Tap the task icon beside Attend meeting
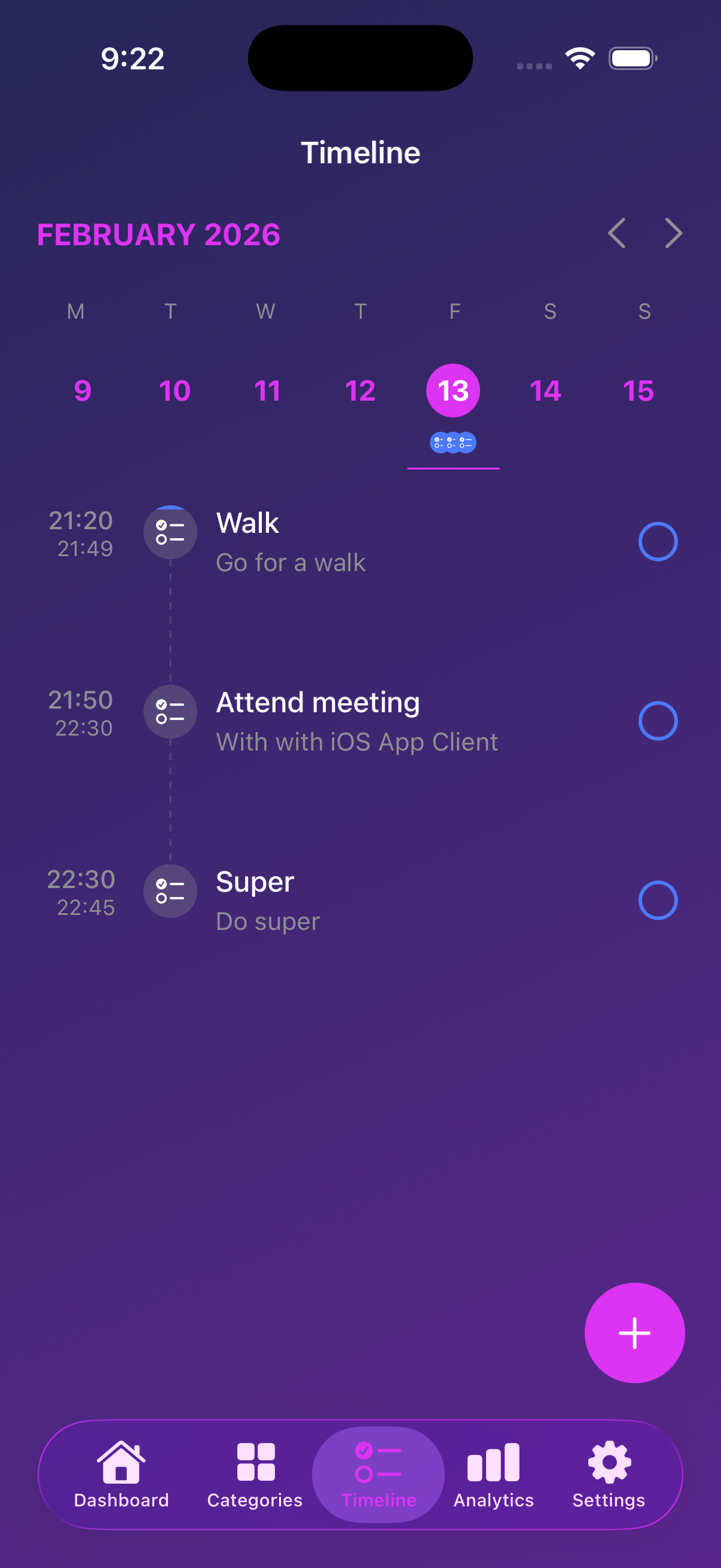This screenshot has width=721, height=1568. pos(170,712)
